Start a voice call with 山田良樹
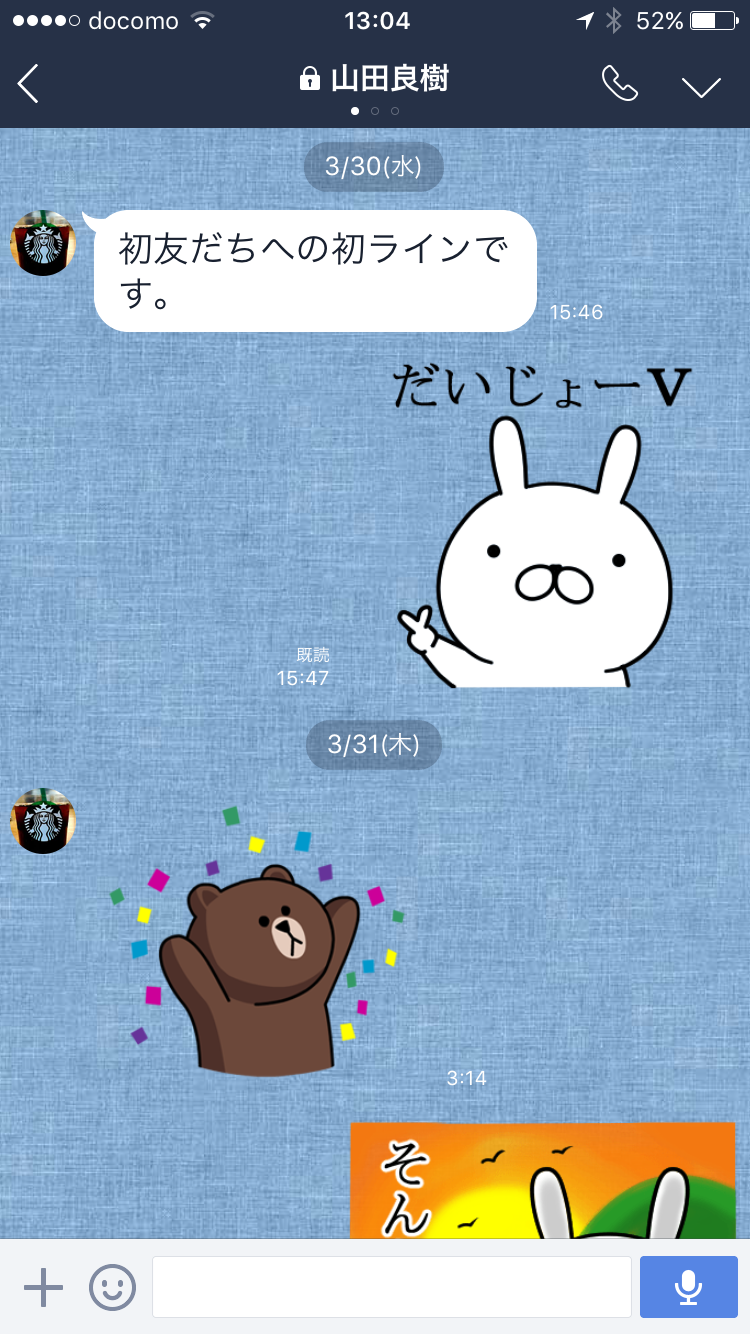This screenshot has width=750, height=1334. (x=619, y=84)
